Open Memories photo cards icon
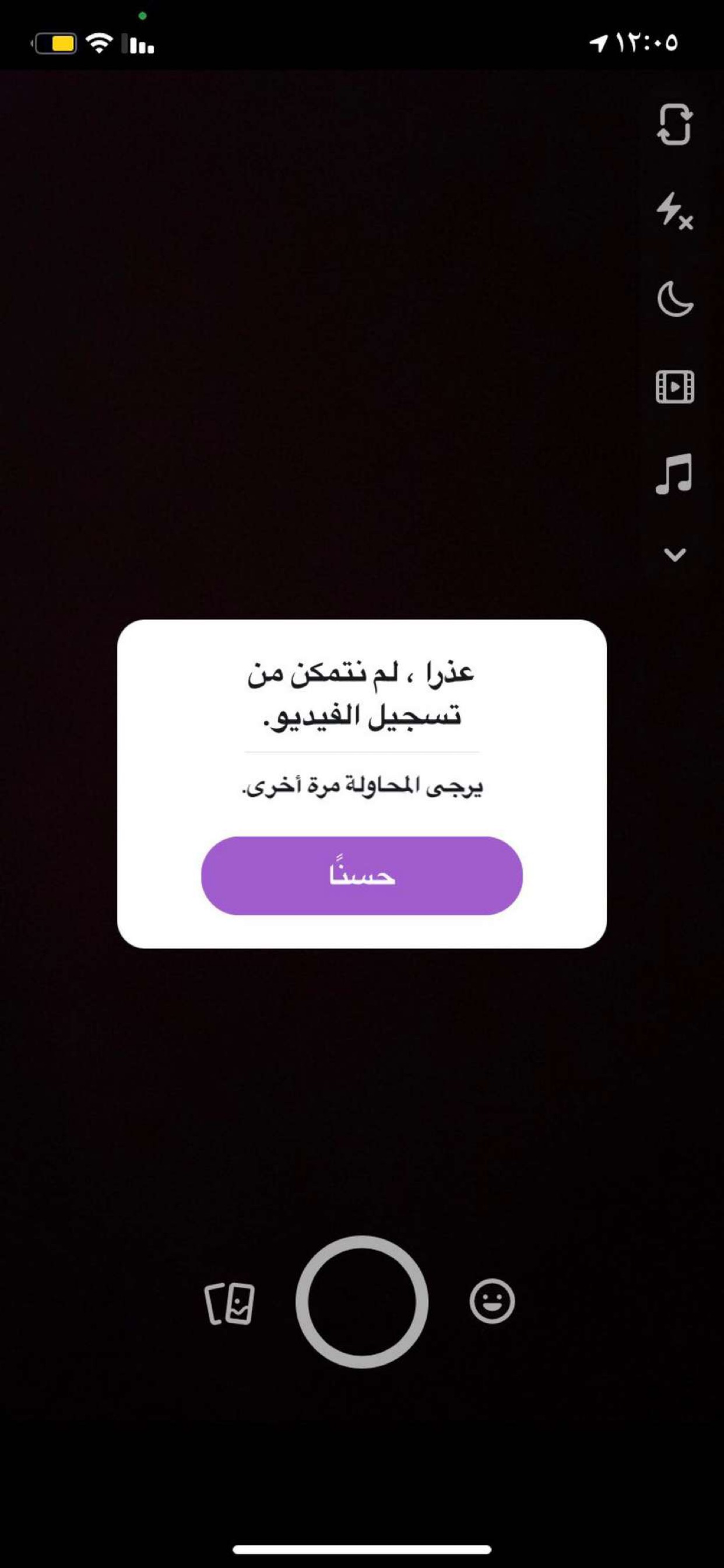 click(x=230, y=1304)
